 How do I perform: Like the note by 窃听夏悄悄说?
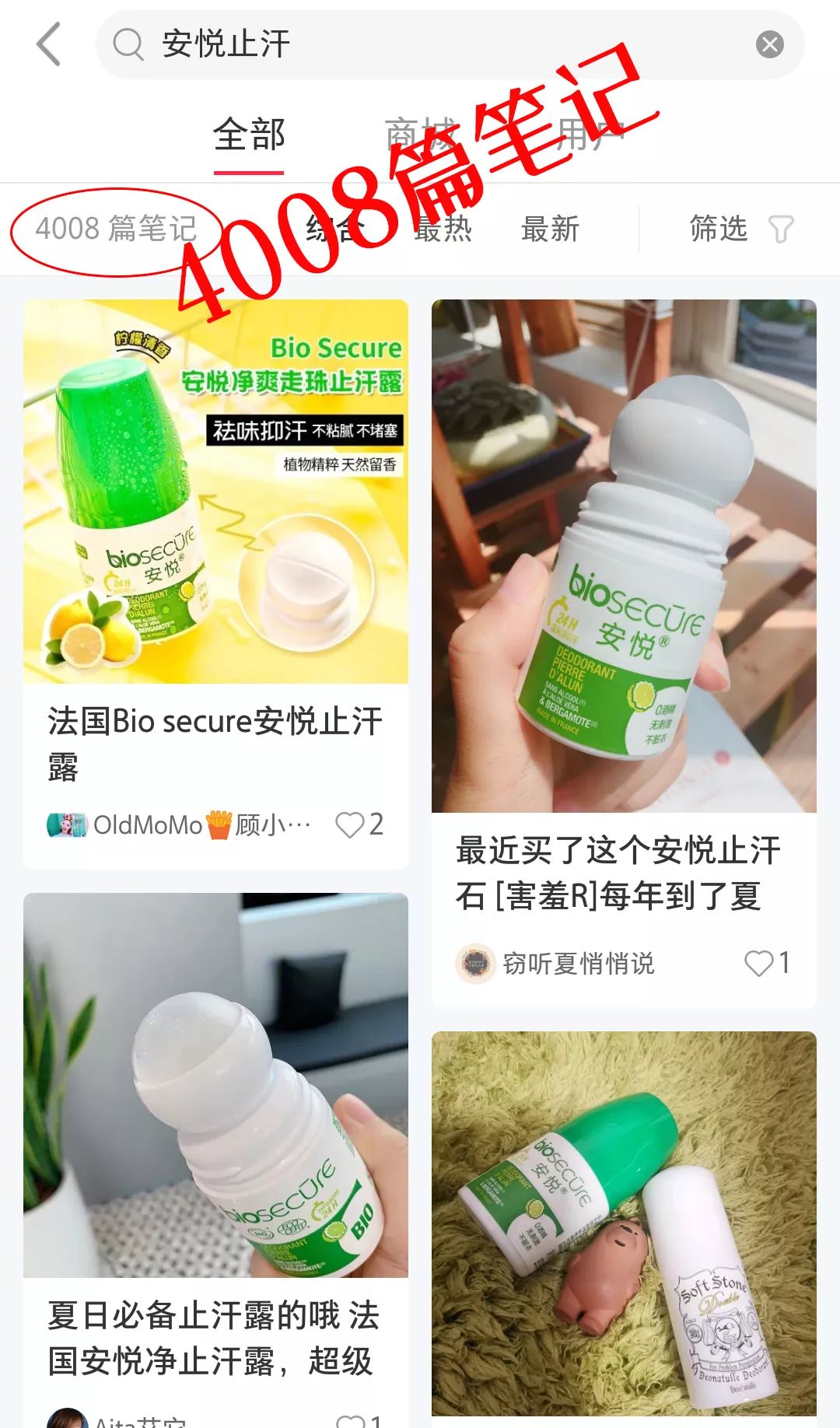(760, 964)
